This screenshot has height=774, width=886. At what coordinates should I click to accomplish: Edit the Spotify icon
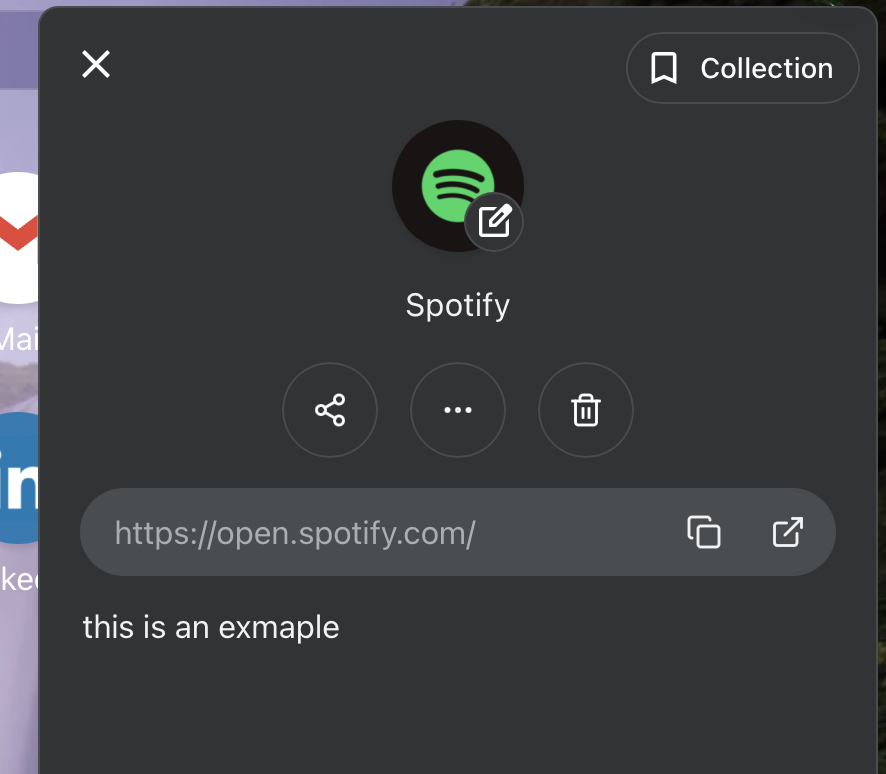pyautogui.click(x=494, y=221)
